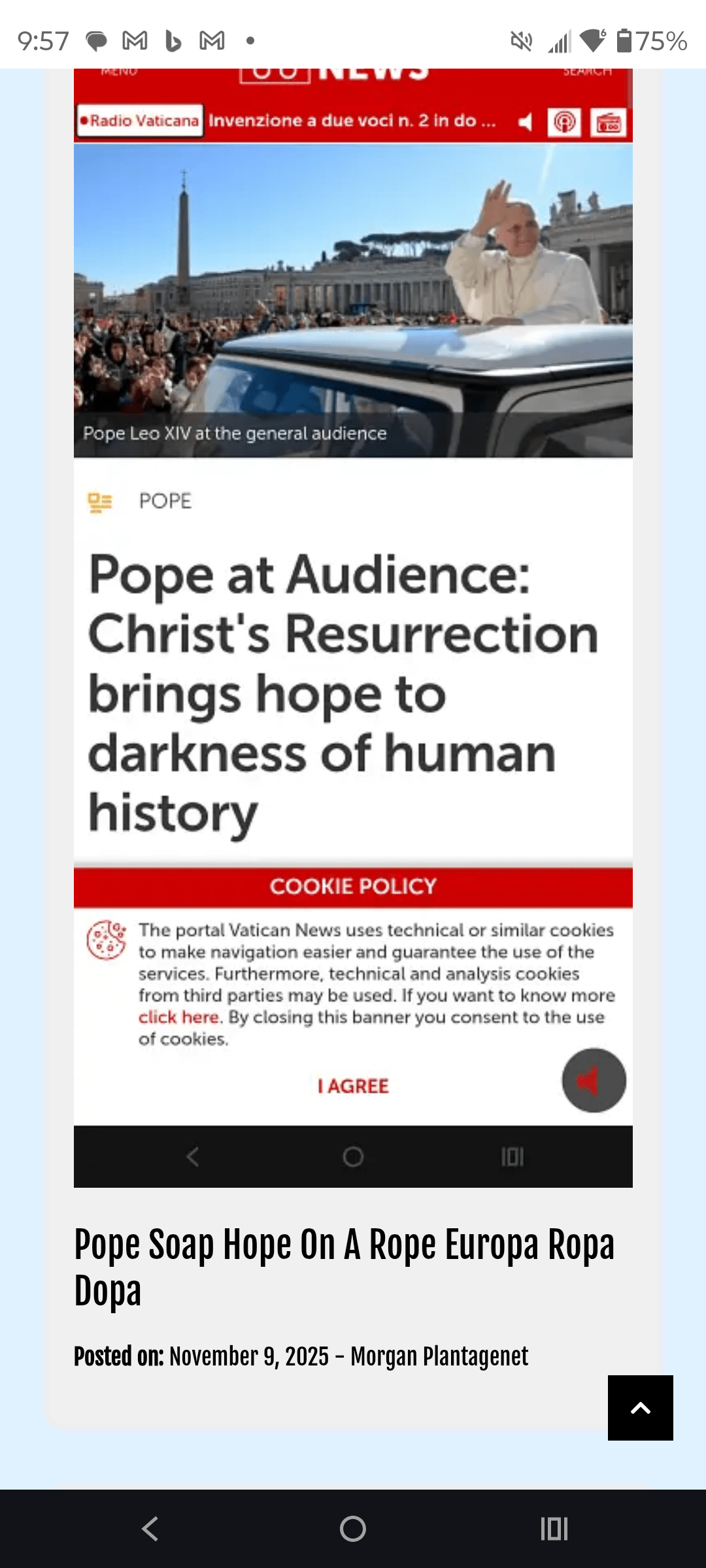
Task: Open the Bing icon in the notification area
Action: point(173,41)
